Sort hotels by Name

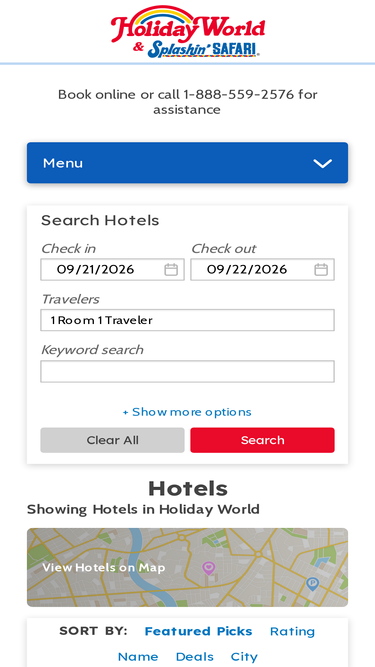[138, 657]
